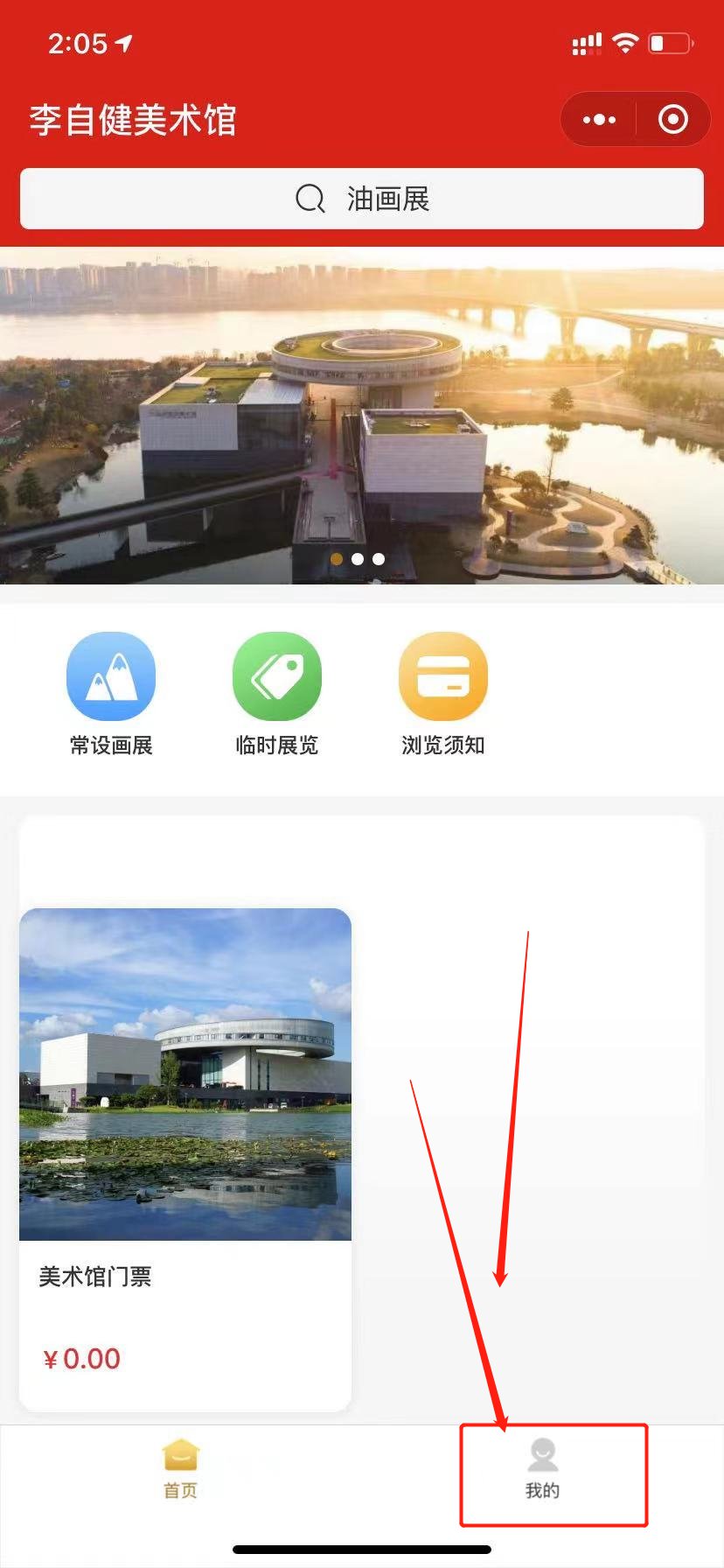This screenshot has height=1568, width=724.
Task: Open 浏览须知 visitor notice
Action: click(443, 693)
